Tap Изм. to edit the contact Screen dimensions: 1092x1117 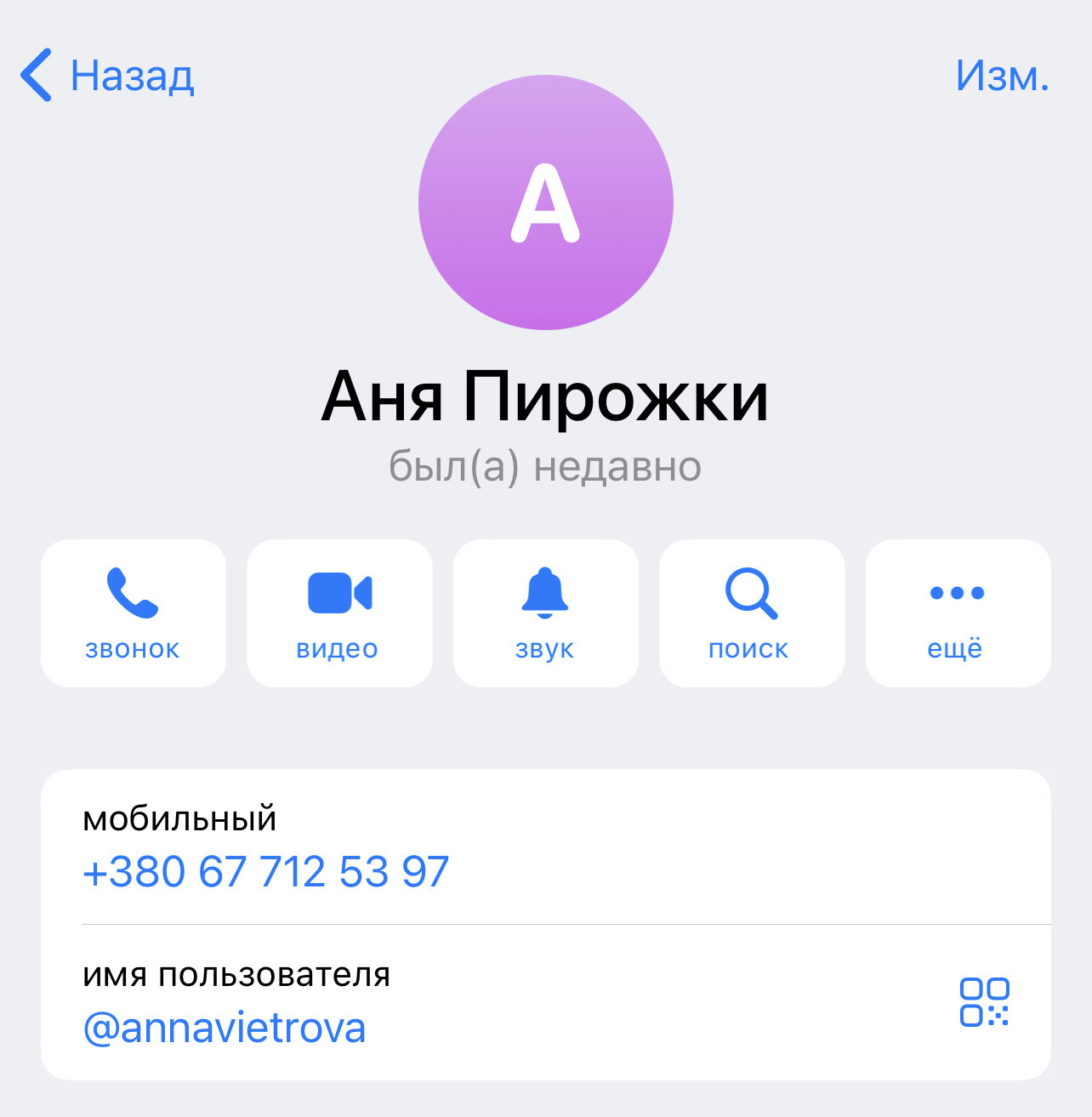[1002, 76]
